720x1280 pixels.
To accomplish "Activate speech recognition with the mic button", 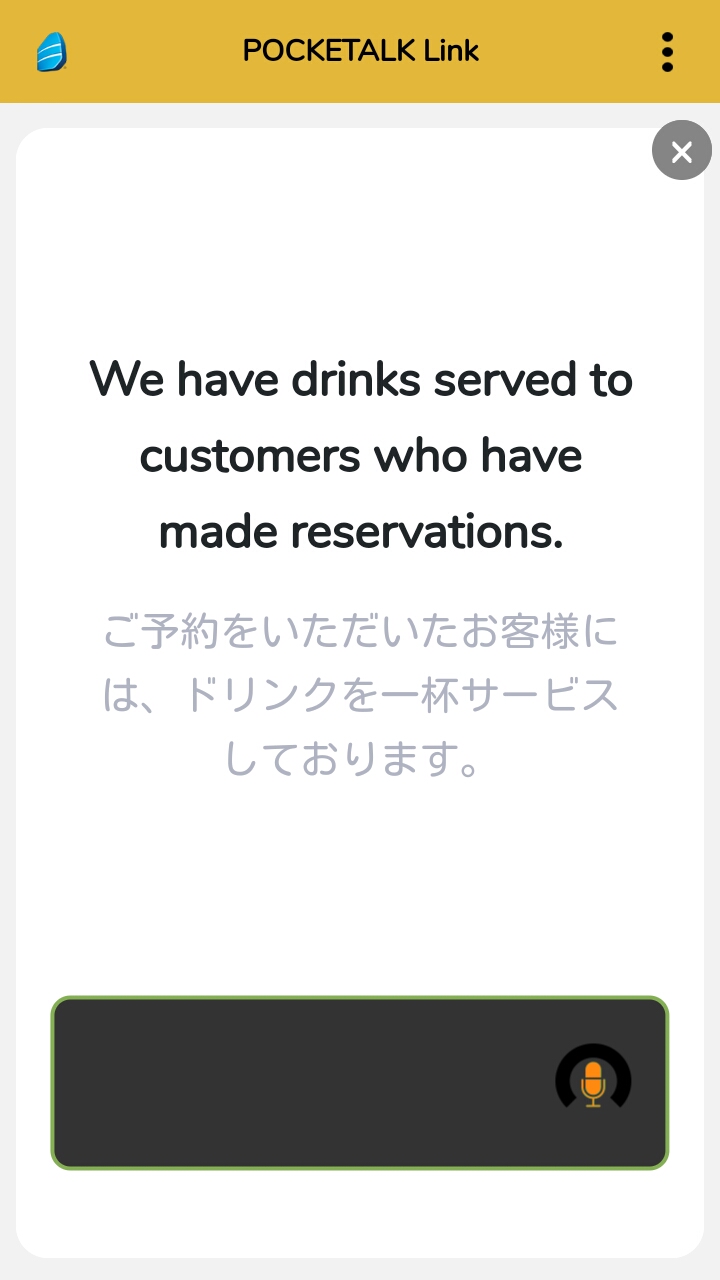I will tap(593, 1081).
